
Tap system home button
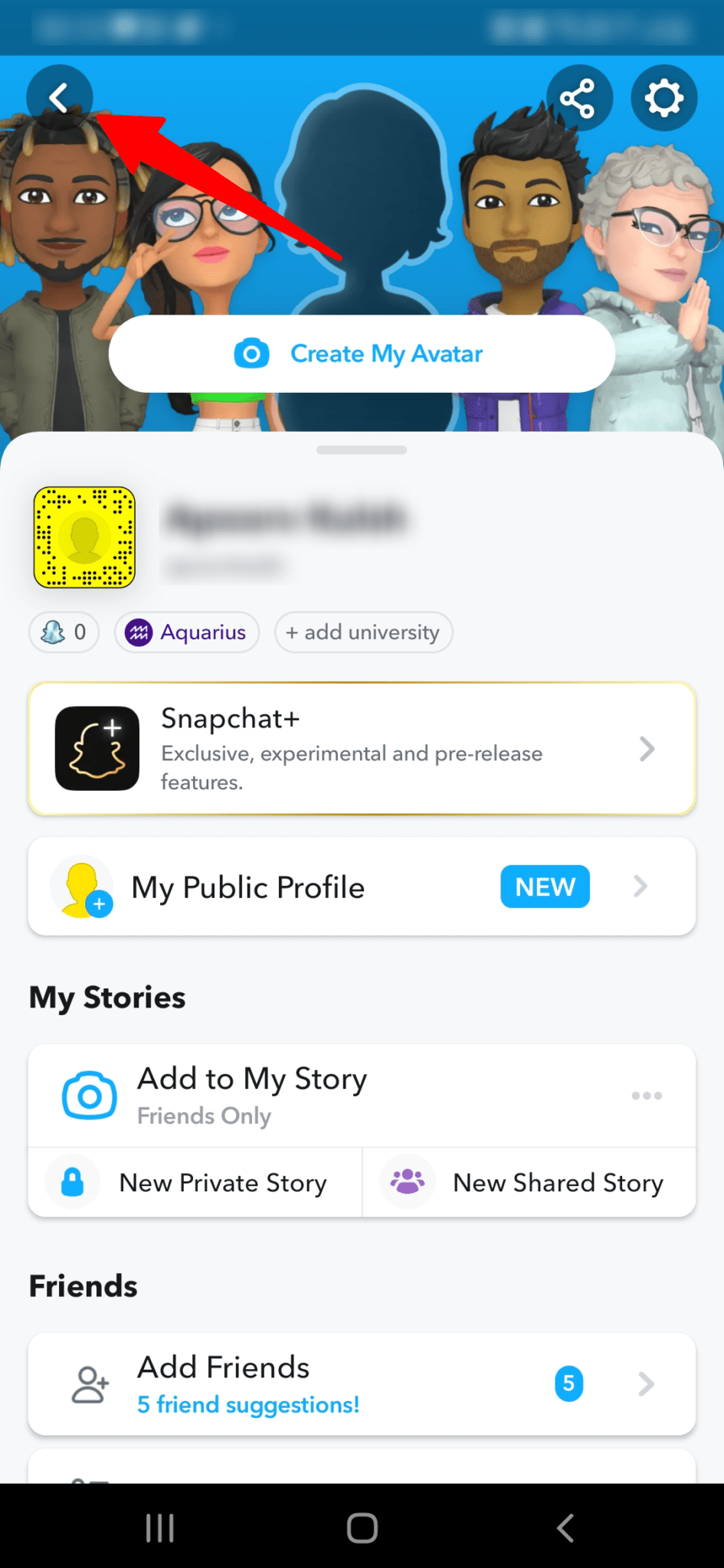tap(362, 1528)
